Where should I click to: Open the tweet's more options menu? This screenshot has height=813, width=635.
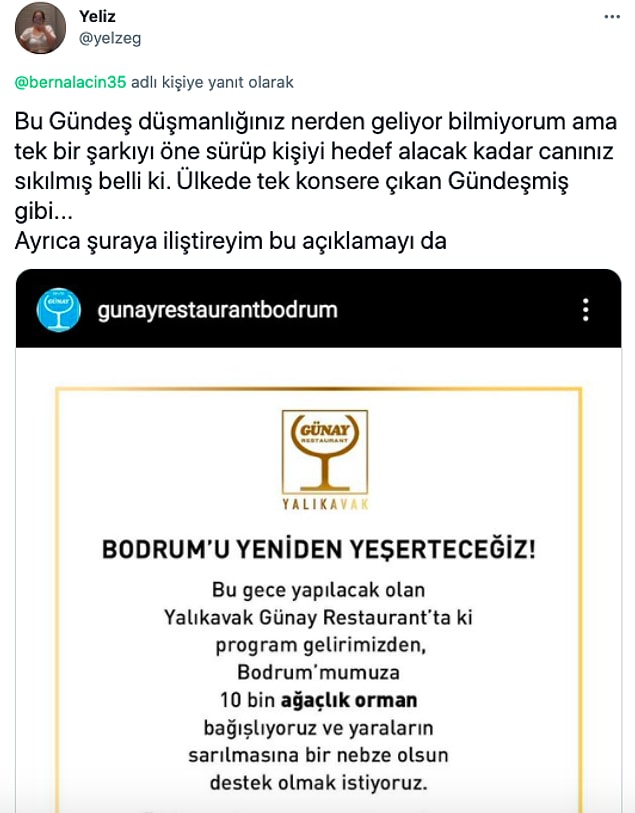pyautogui.click(x=609, y=18)
